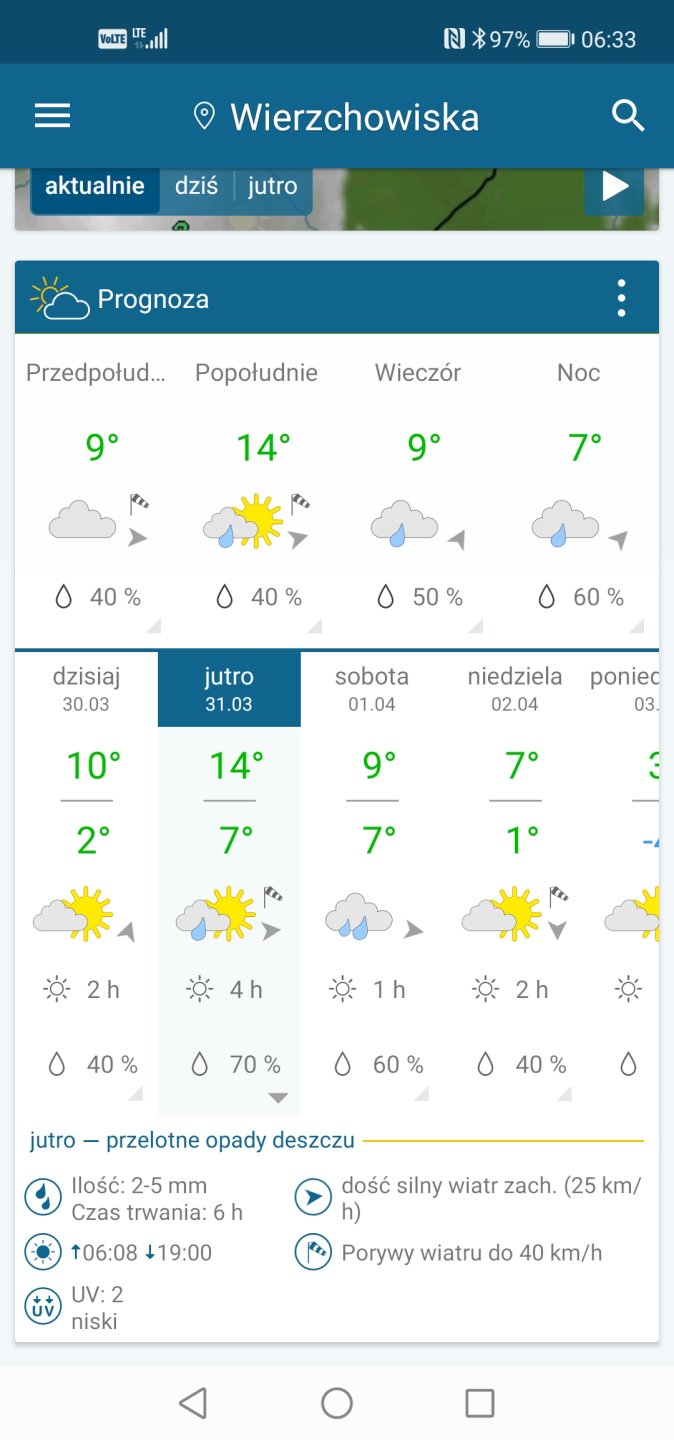Open the hamburger navigation menu
Image resolution: width=674 pixels, height=1440 pixels.
tap(52, 117)
